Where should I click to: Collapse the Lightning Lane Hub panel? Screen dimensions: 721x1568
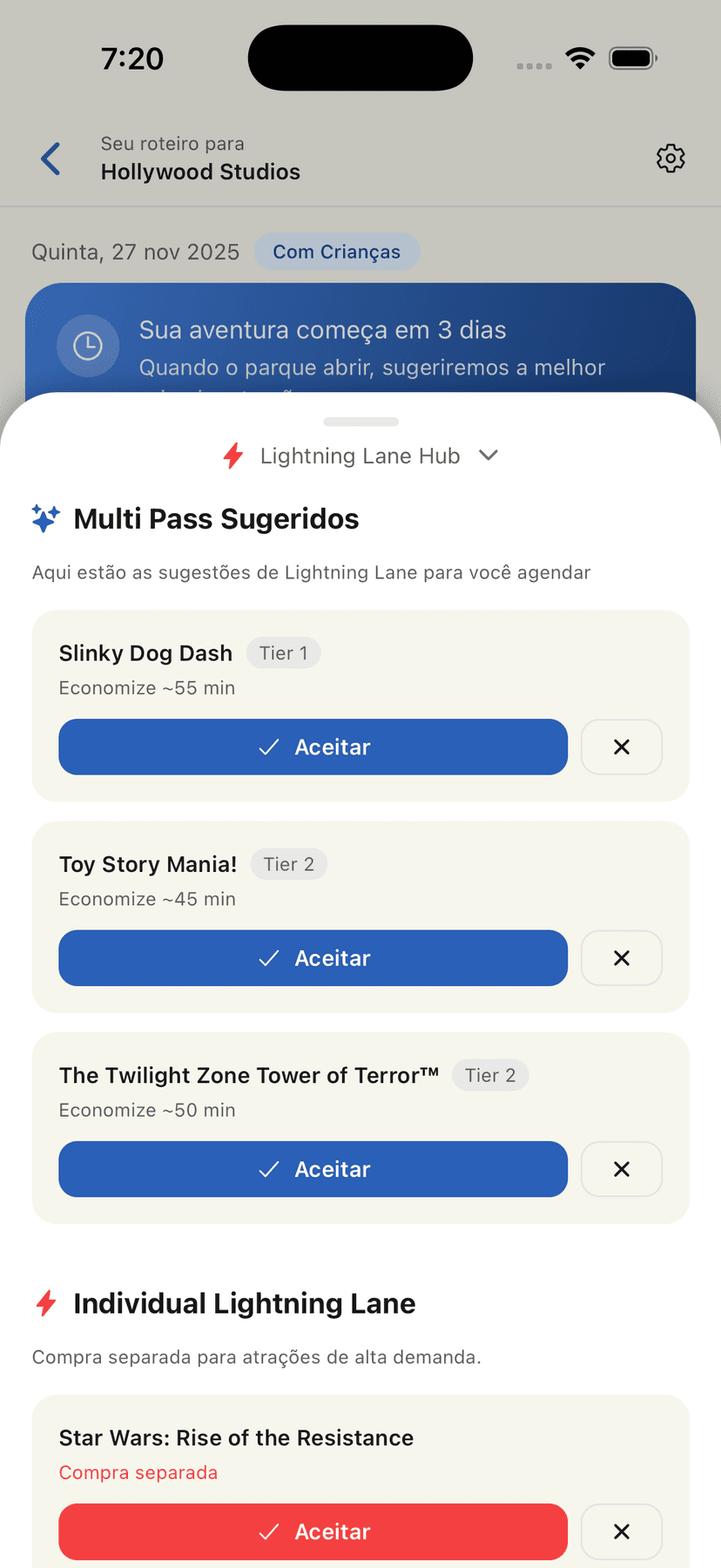click(x=488, y=455)
